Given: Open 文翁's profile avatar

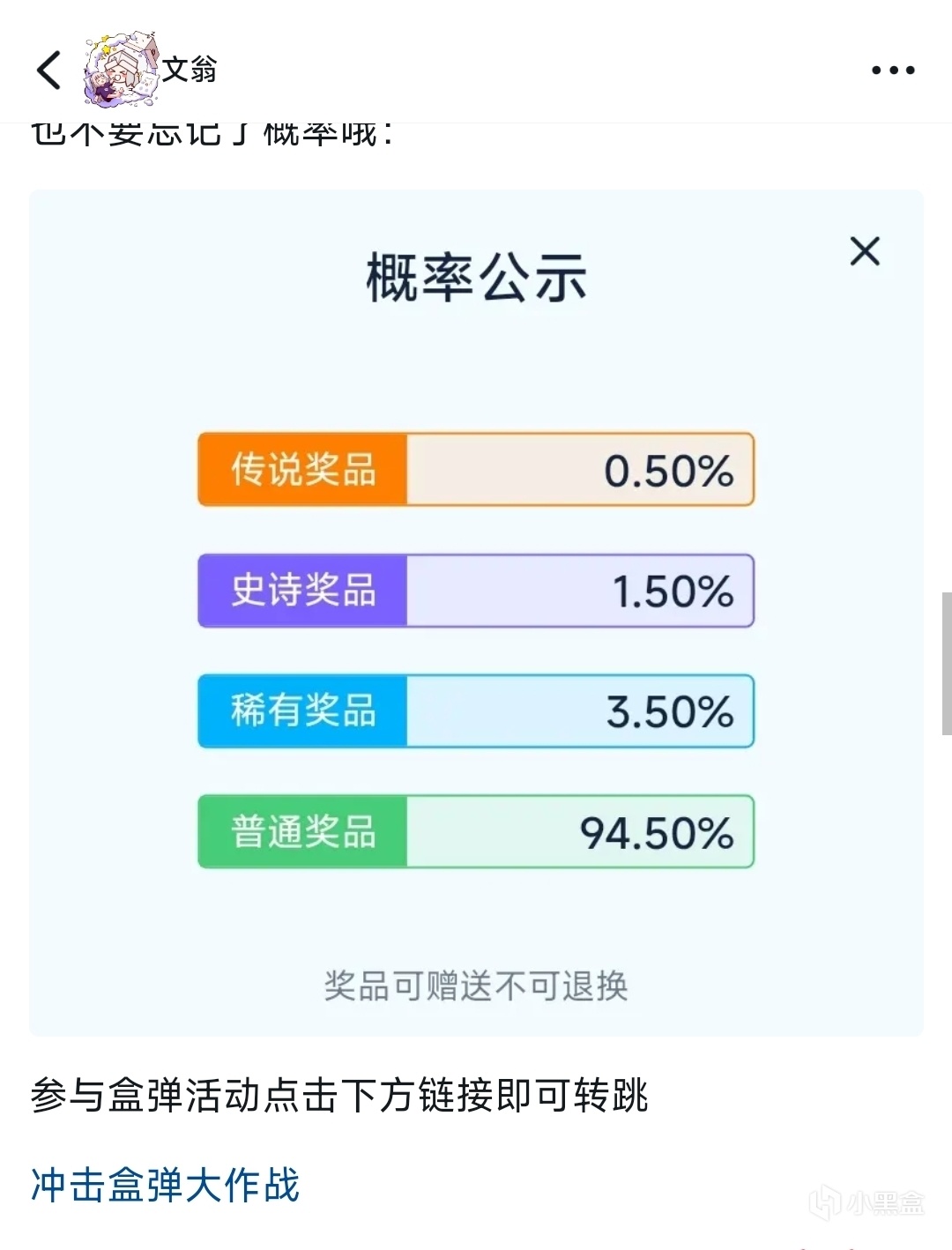Looking at the screenshot, I should (x=122, y=70).
